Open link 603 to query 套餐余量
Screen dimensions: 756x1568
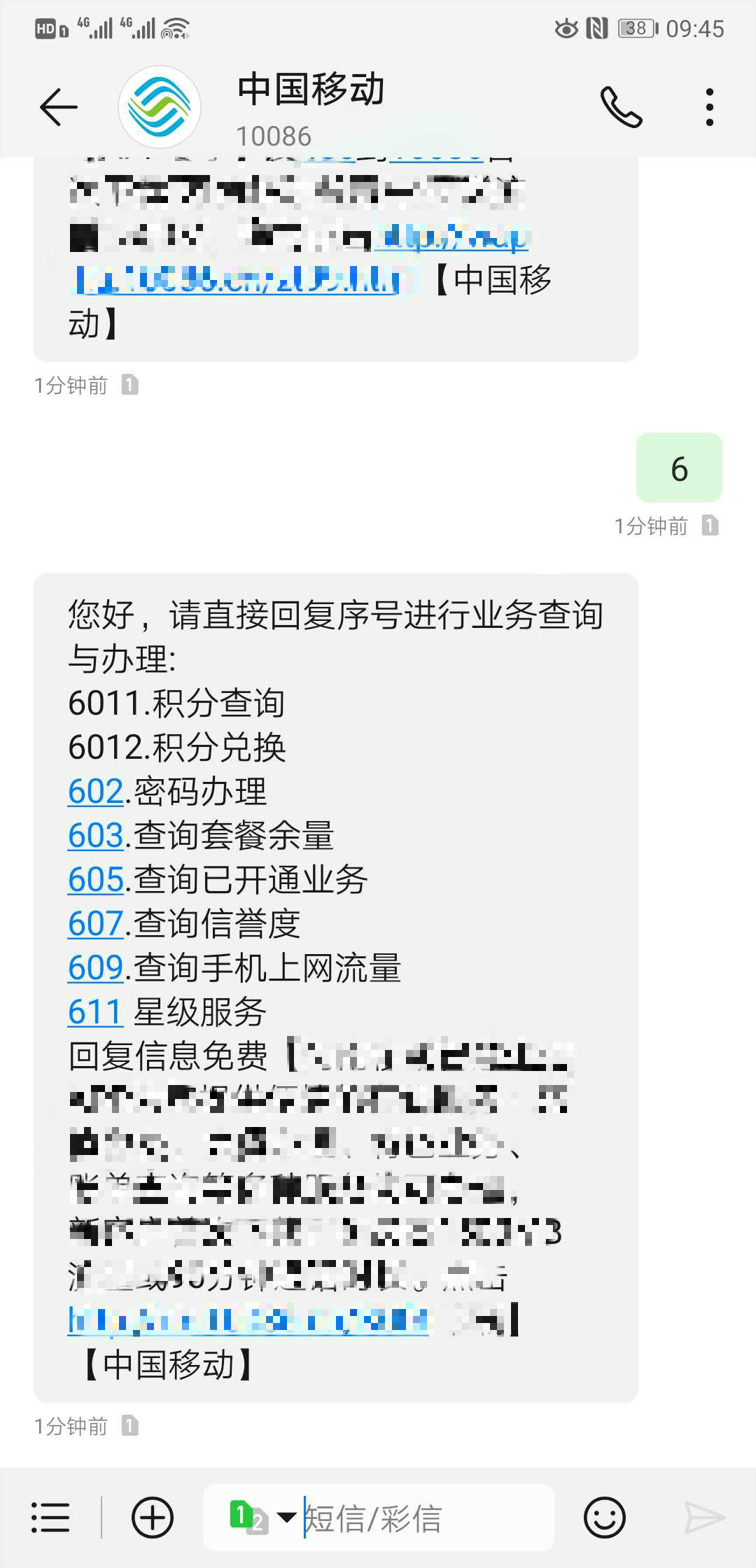click(93, 836)
